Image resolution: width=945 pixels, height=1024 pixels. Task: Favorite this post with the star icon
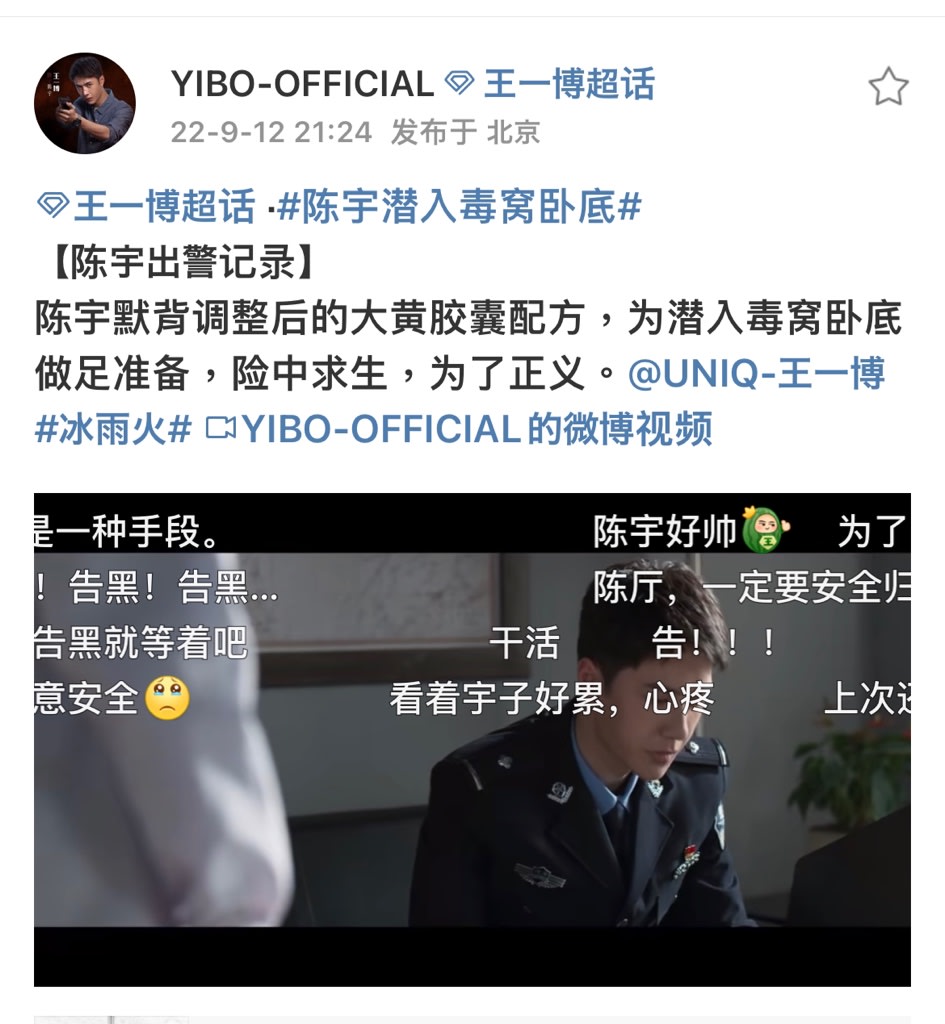click(887, 88)
